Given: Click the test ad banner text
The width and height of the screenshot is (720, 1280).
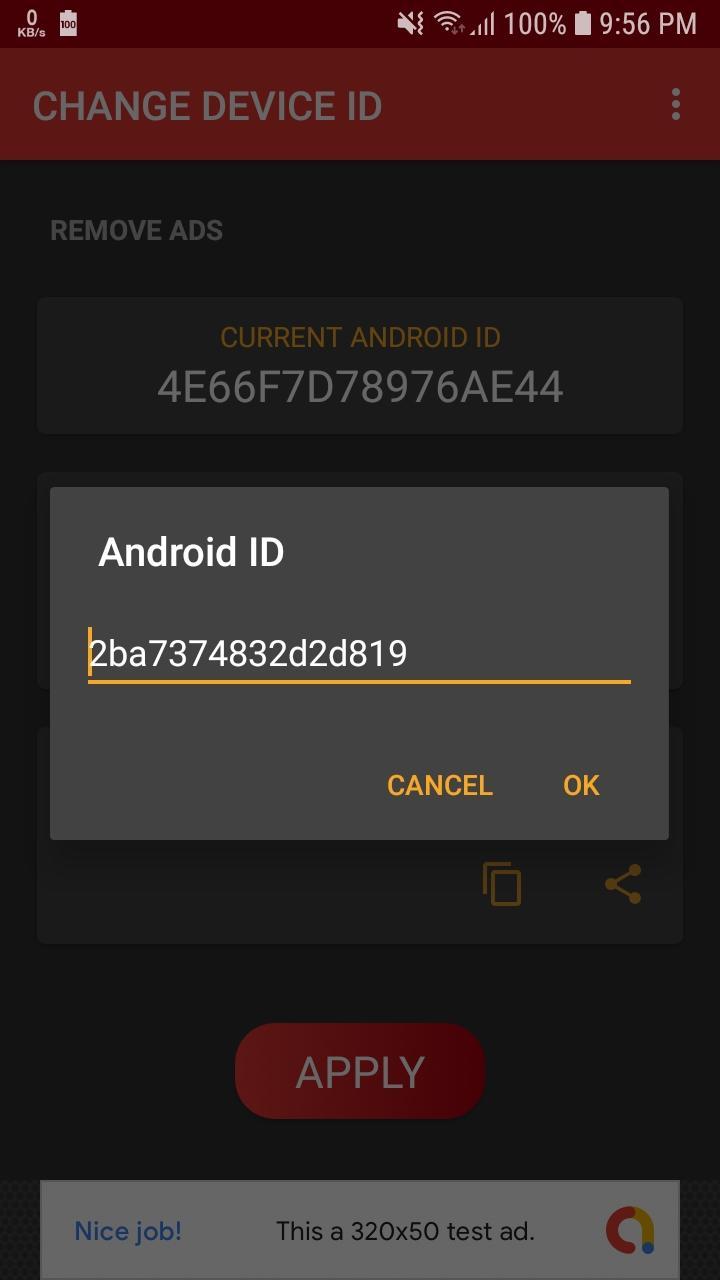Looking at the screenshot, I should click(404, 1233).
